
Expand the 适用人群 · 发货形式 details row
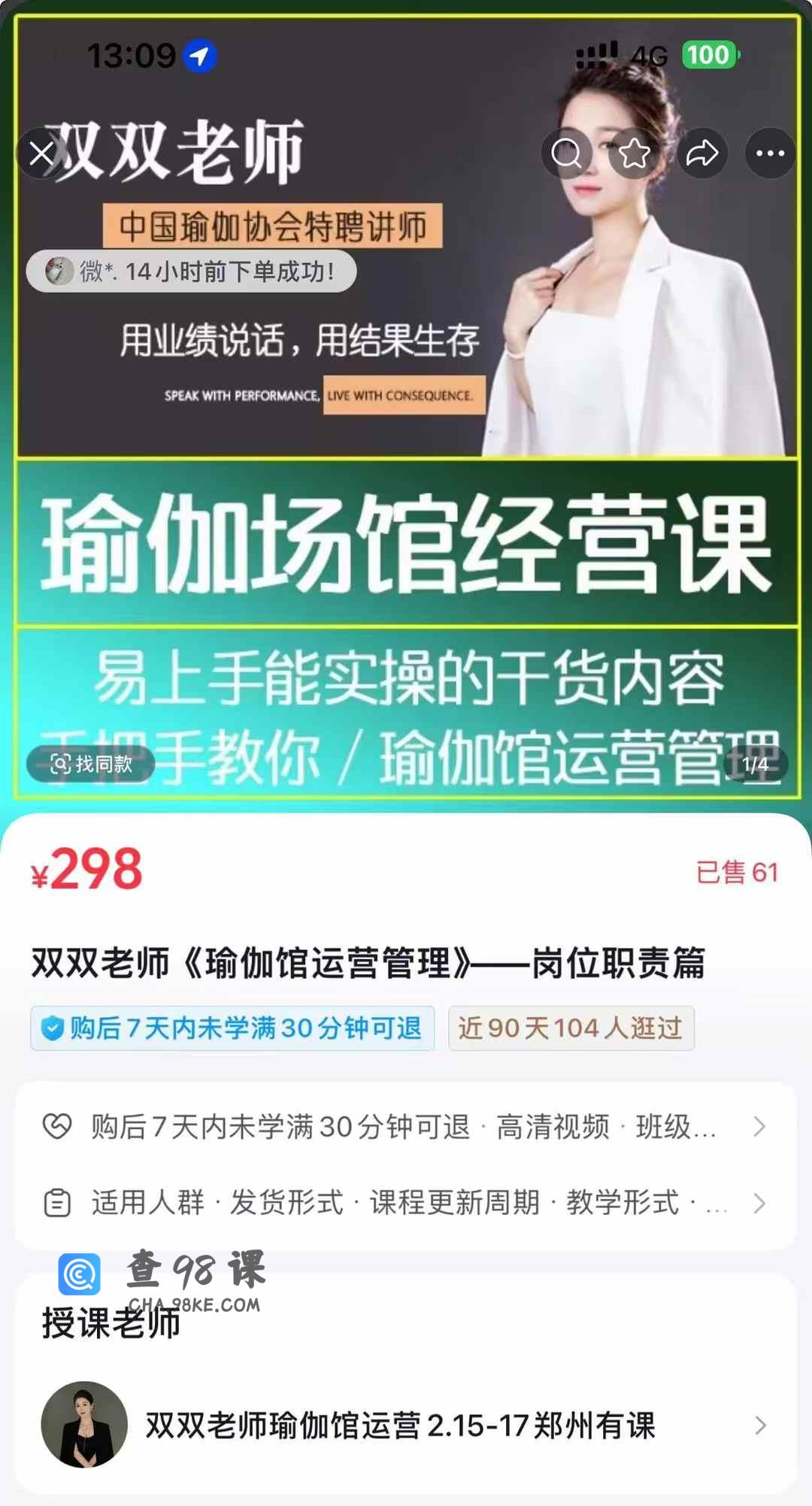406,1203
